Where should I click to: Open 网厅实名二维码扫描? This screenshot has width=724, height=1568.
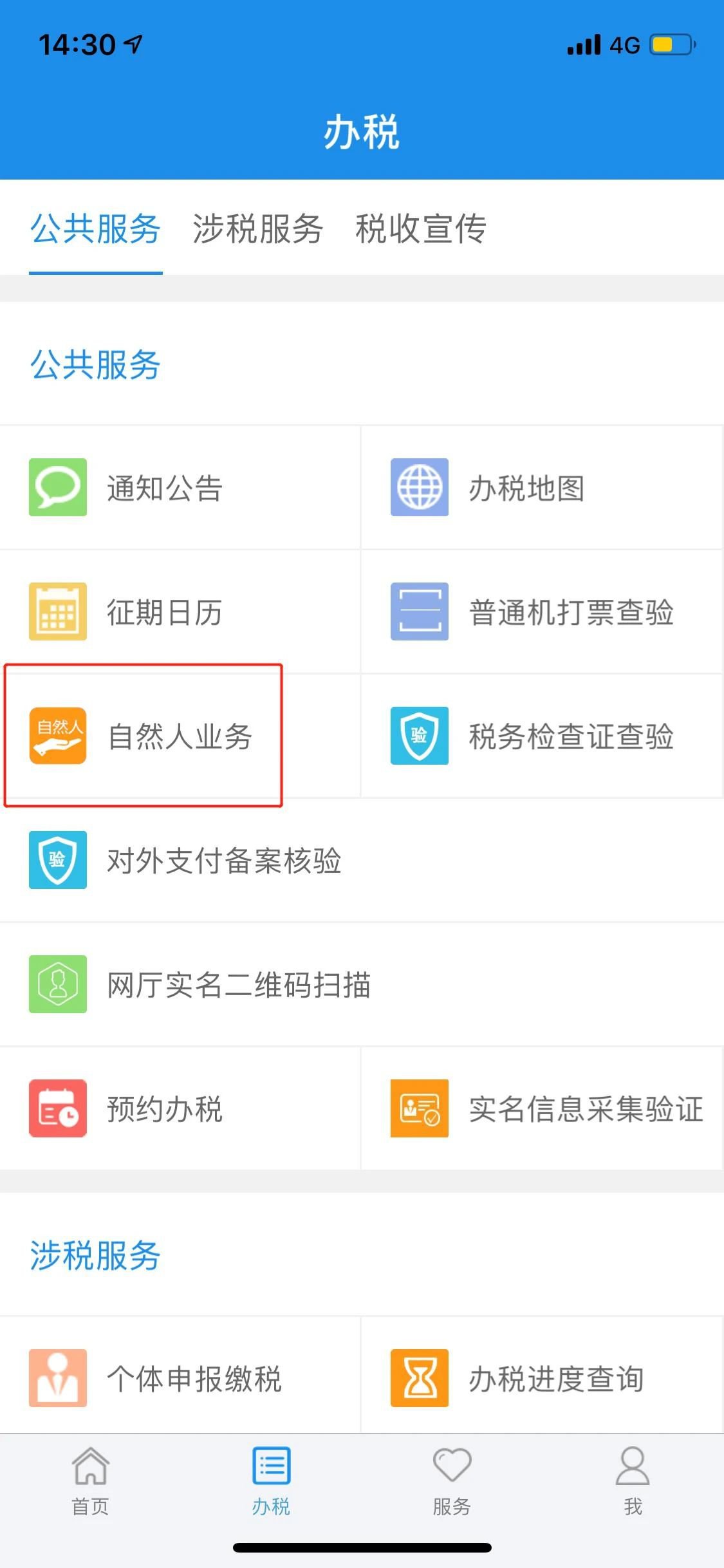[x=238, y=985]
